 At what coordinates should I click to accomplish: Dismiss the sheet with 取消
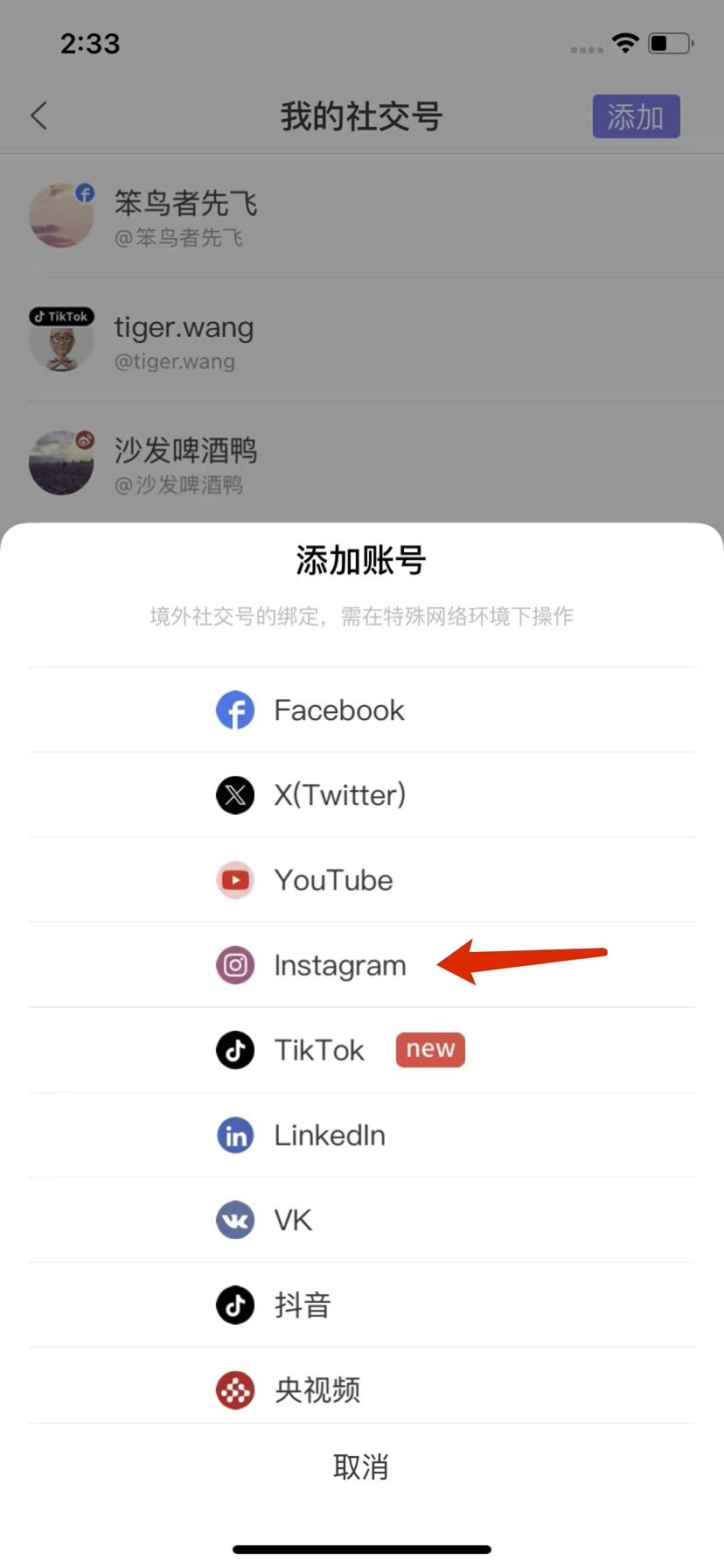(361, 1466)
